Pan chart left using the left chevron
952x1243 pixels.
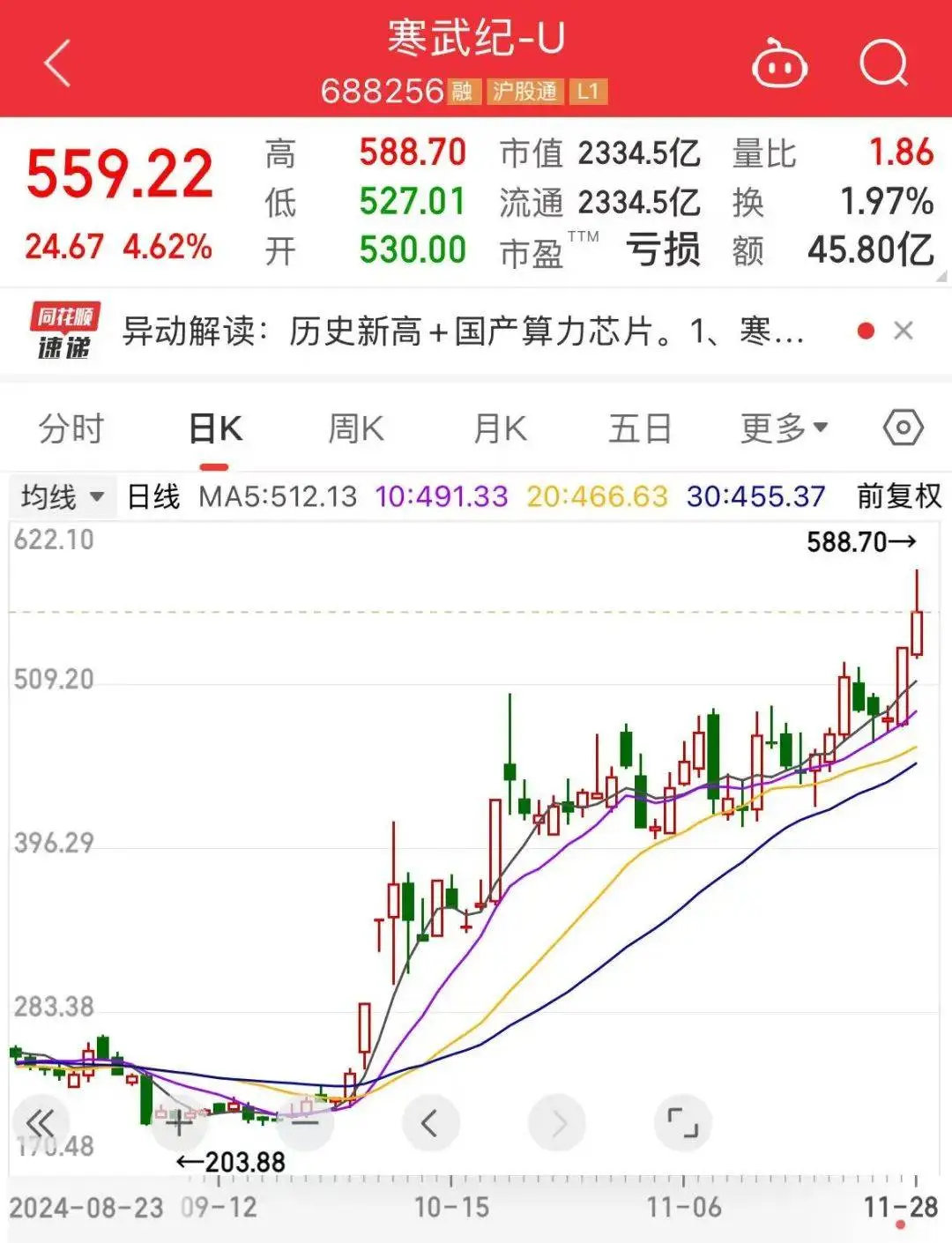tap(429, 1123)
